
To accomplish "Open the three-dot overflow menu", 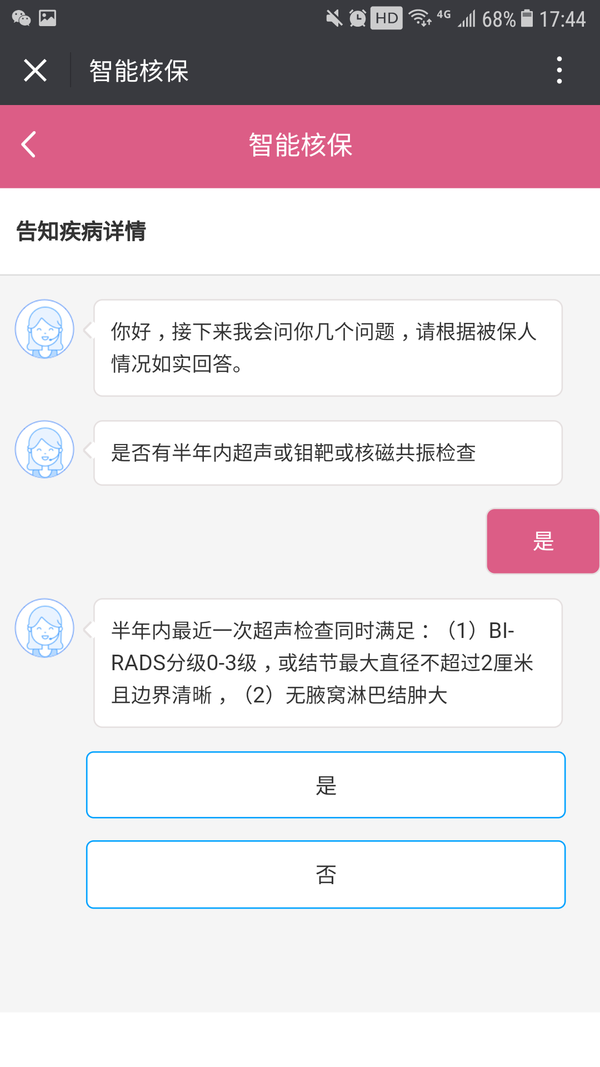I will [x=559, y=70].
